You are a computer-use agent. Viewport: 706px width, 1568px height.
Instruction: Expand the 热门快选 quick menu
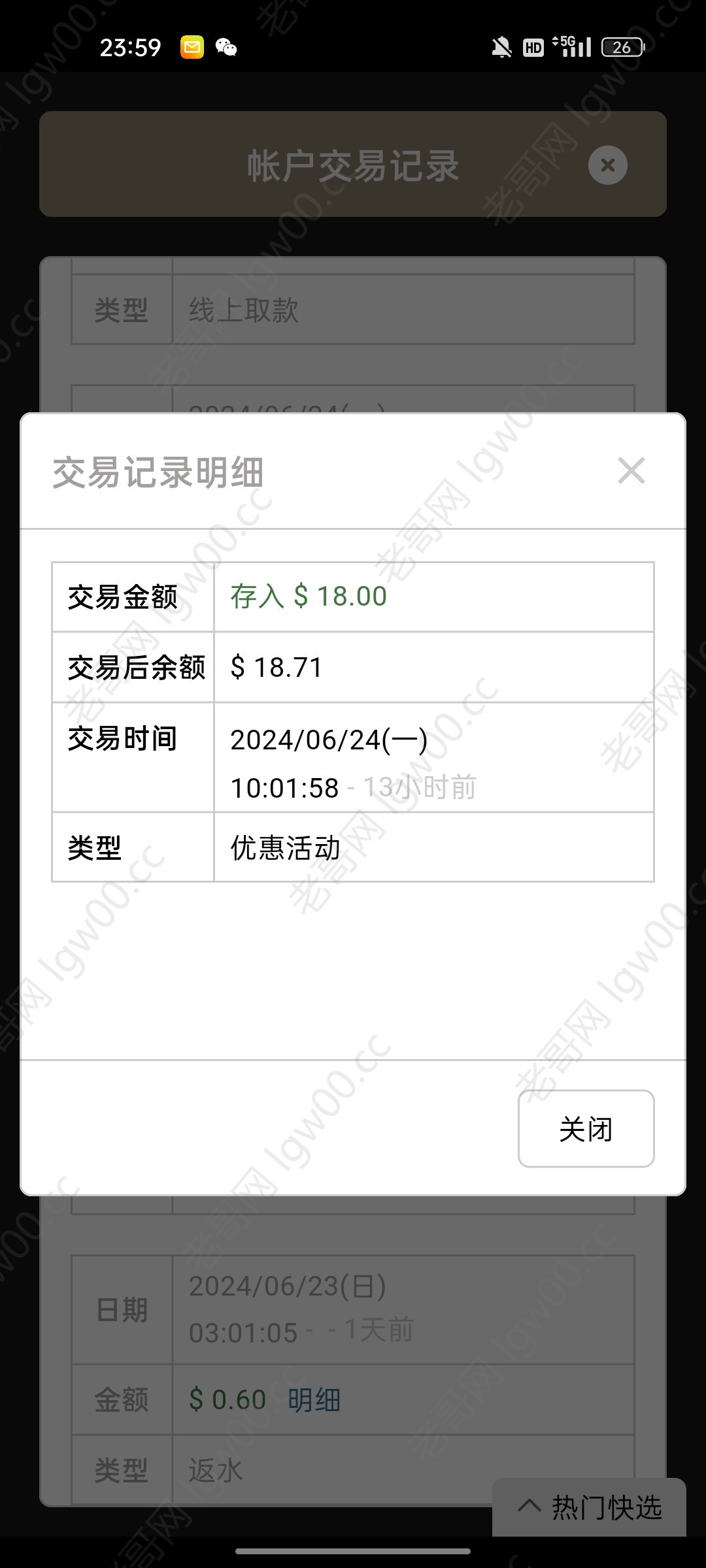point(590,1508)
